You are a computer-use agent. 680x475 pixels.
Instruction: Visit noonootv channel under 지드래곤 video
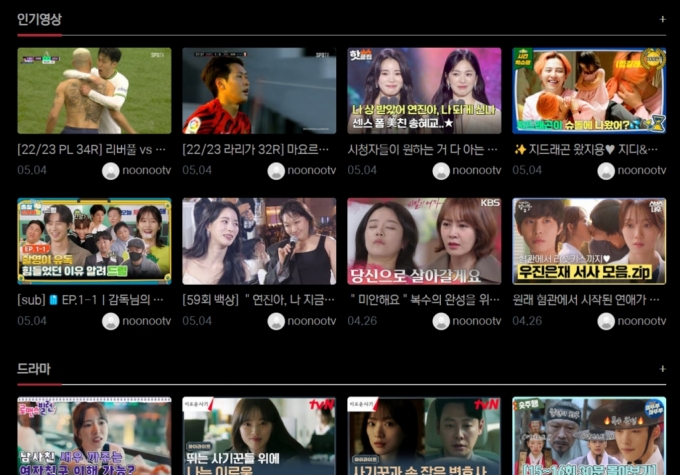(631, 171)
